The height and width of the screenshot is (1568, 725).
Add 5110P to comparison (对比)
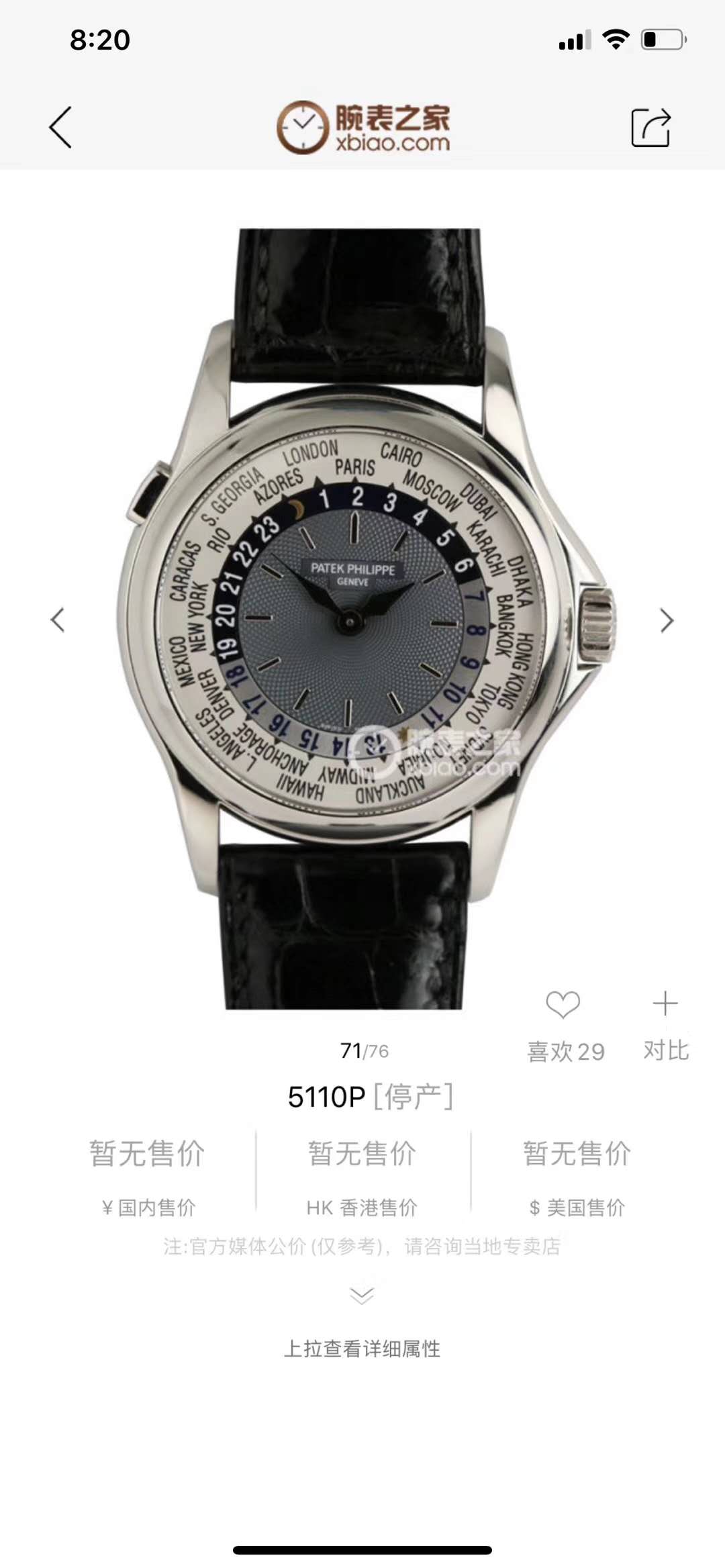[x=665, y=1004]
